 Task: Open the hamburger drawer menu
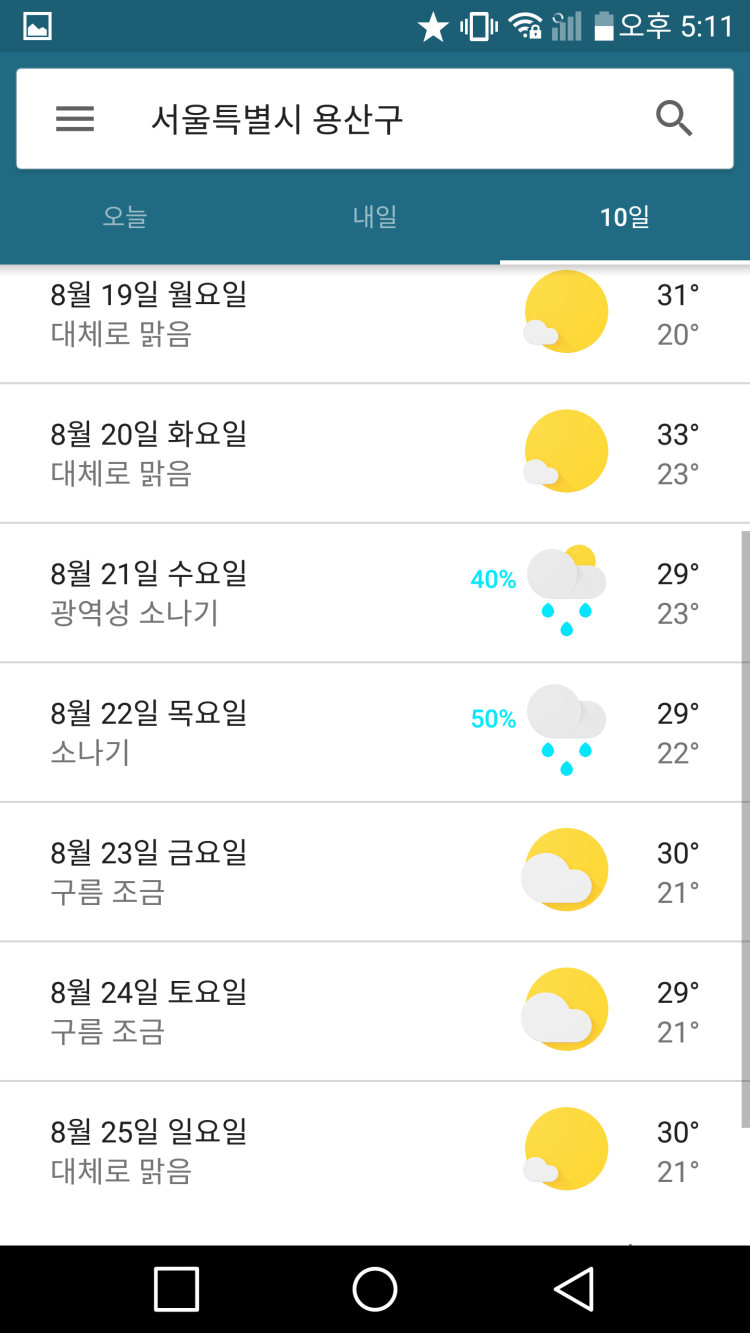coord(75,120)
